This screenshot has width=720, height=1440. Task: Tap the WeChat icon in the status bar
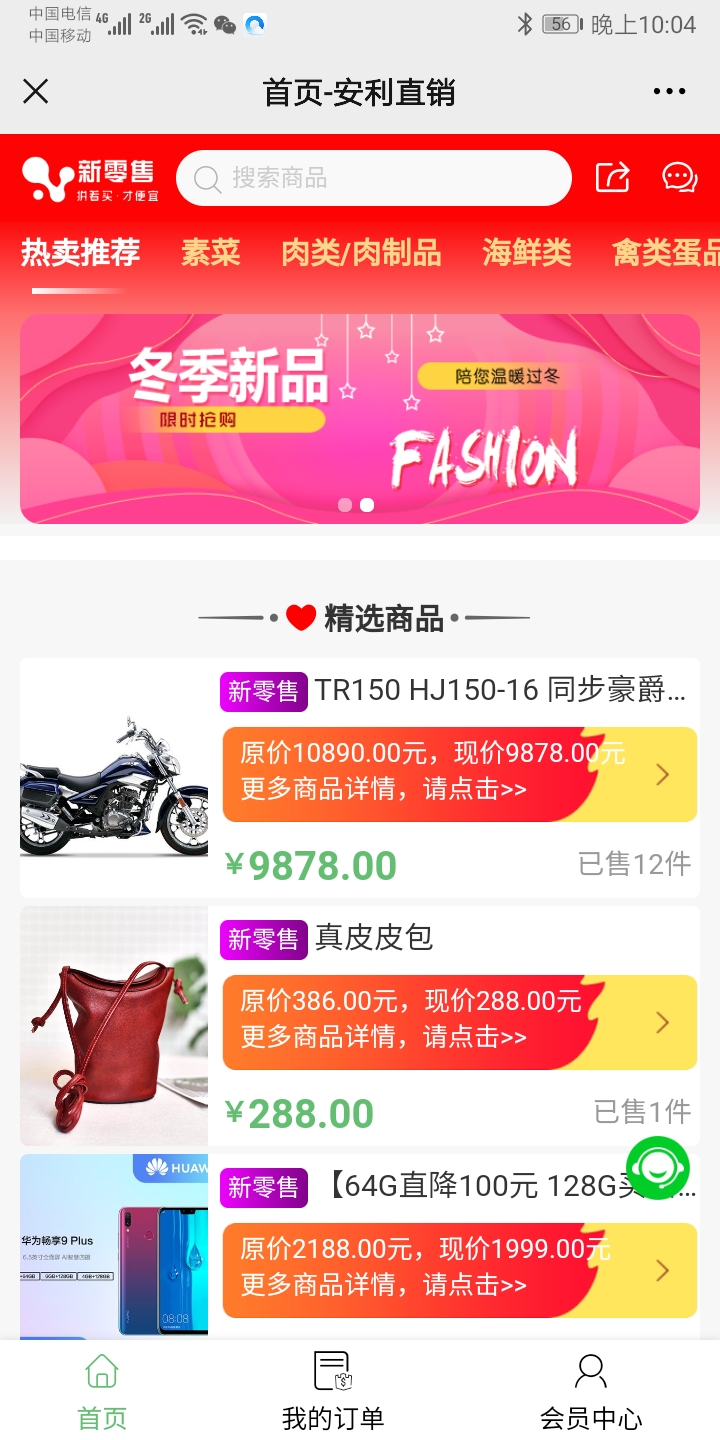point(225,26)
